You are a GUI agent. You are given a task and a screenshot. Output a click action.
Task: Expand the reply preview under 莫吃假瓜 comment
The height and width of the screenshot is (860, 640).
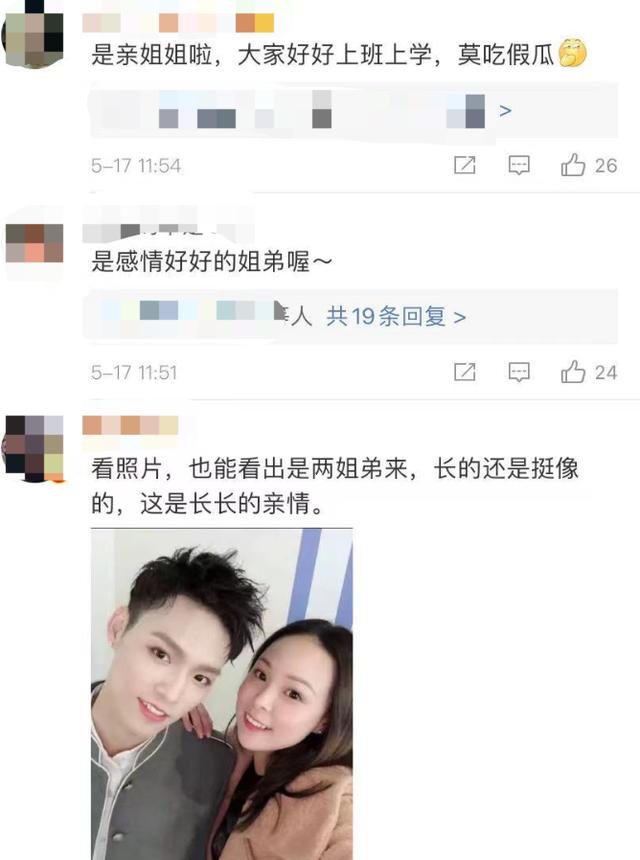point(504,111)
